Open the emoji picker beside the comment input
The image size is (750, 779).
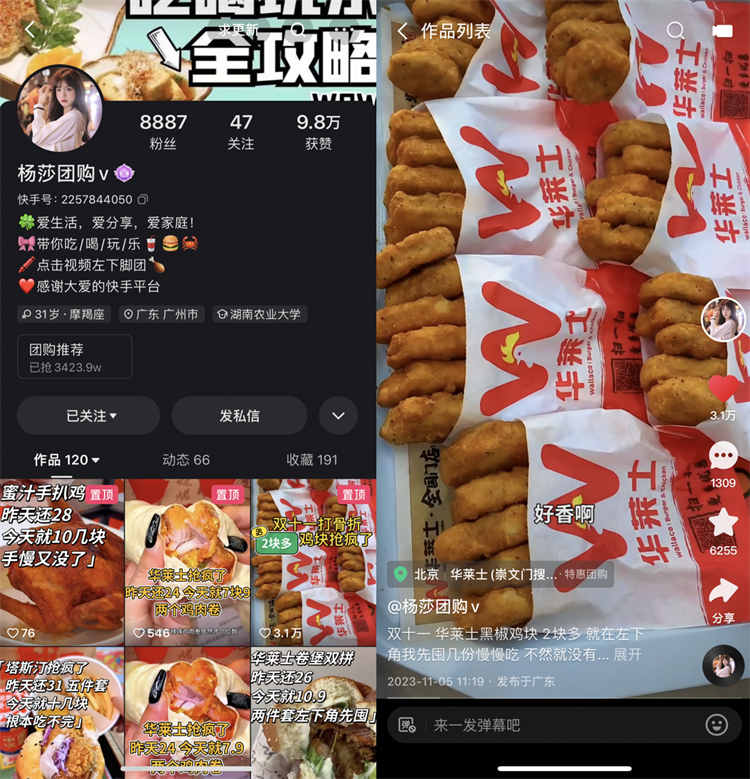pyautogui.click(x=716, y=725)
